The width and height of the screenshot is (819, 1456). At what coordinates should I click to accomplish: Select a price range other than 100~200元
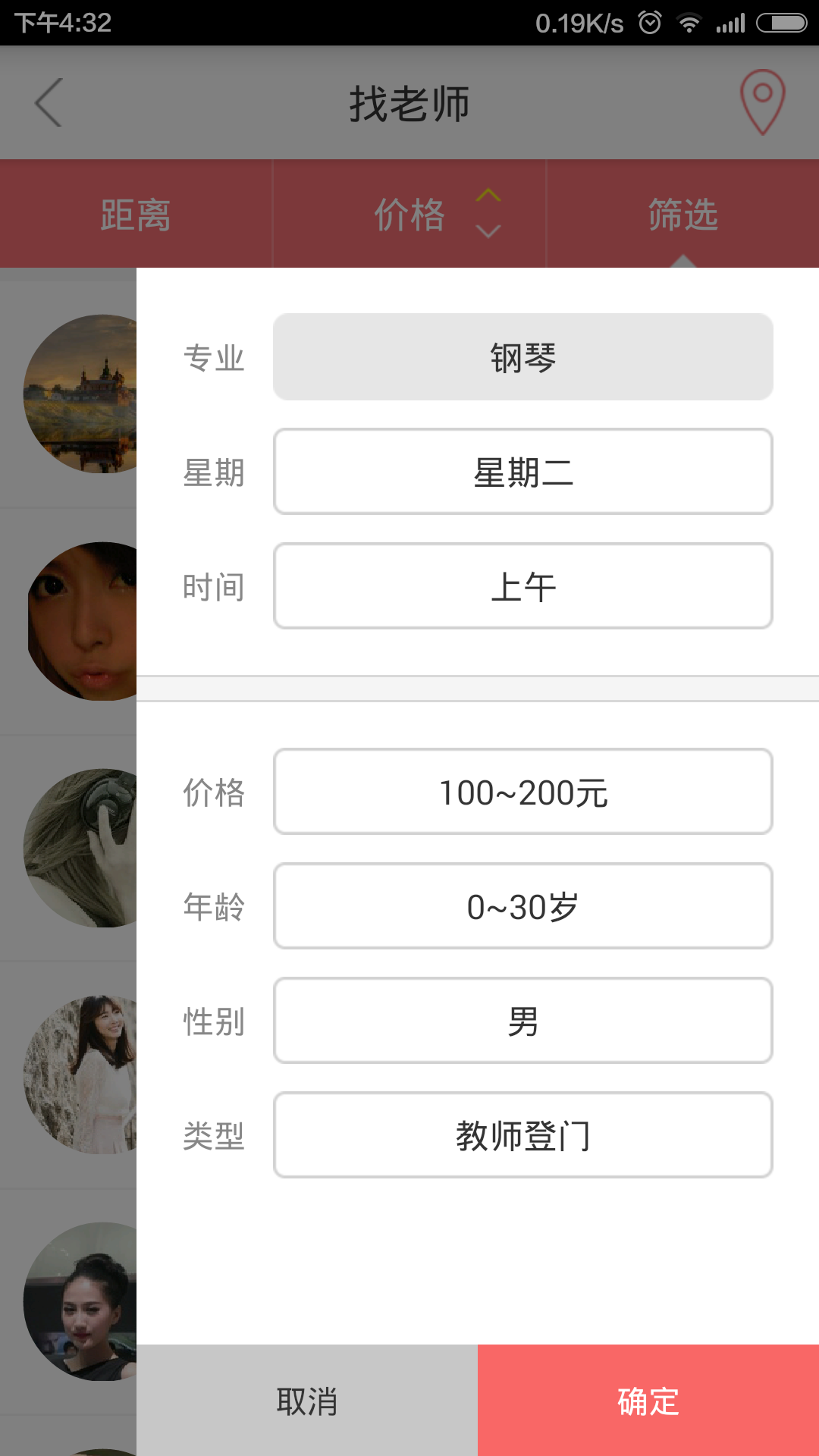click(523, 792)
